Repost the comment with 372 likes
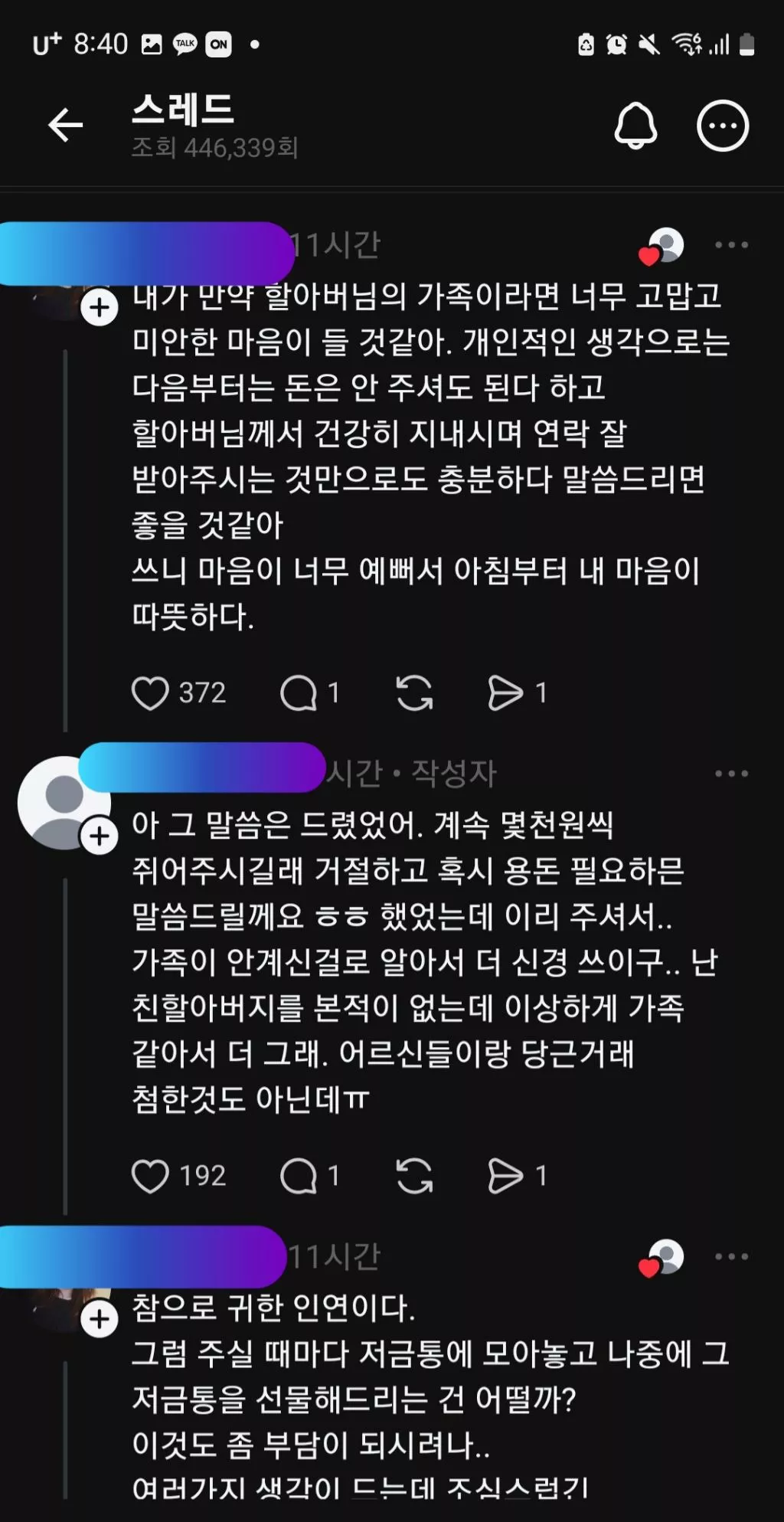Viewport: 784px width, 1522px height. click(414, 693)
